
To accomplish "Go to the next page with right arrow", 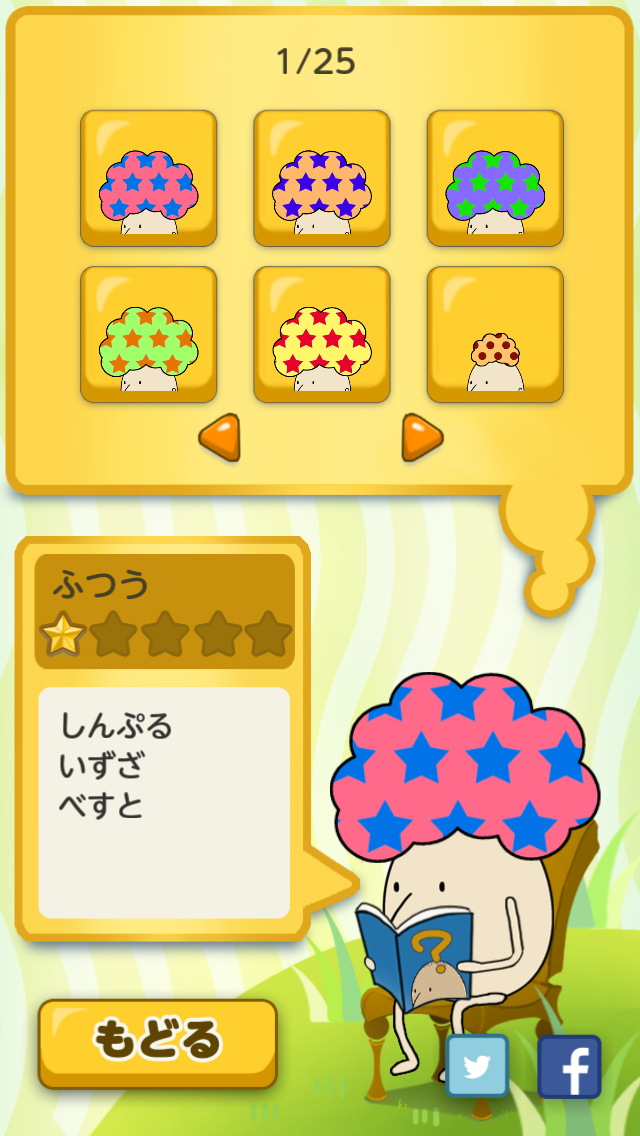I will click(x=422, y=438).
